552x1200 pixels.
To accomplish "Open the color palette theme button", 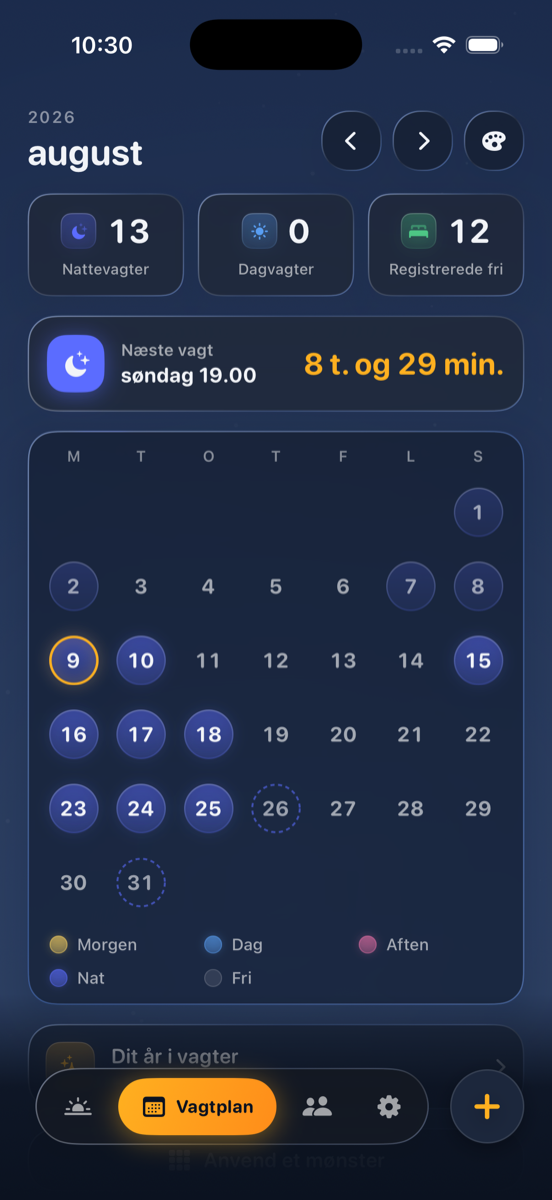I will [x=494, y=141].
